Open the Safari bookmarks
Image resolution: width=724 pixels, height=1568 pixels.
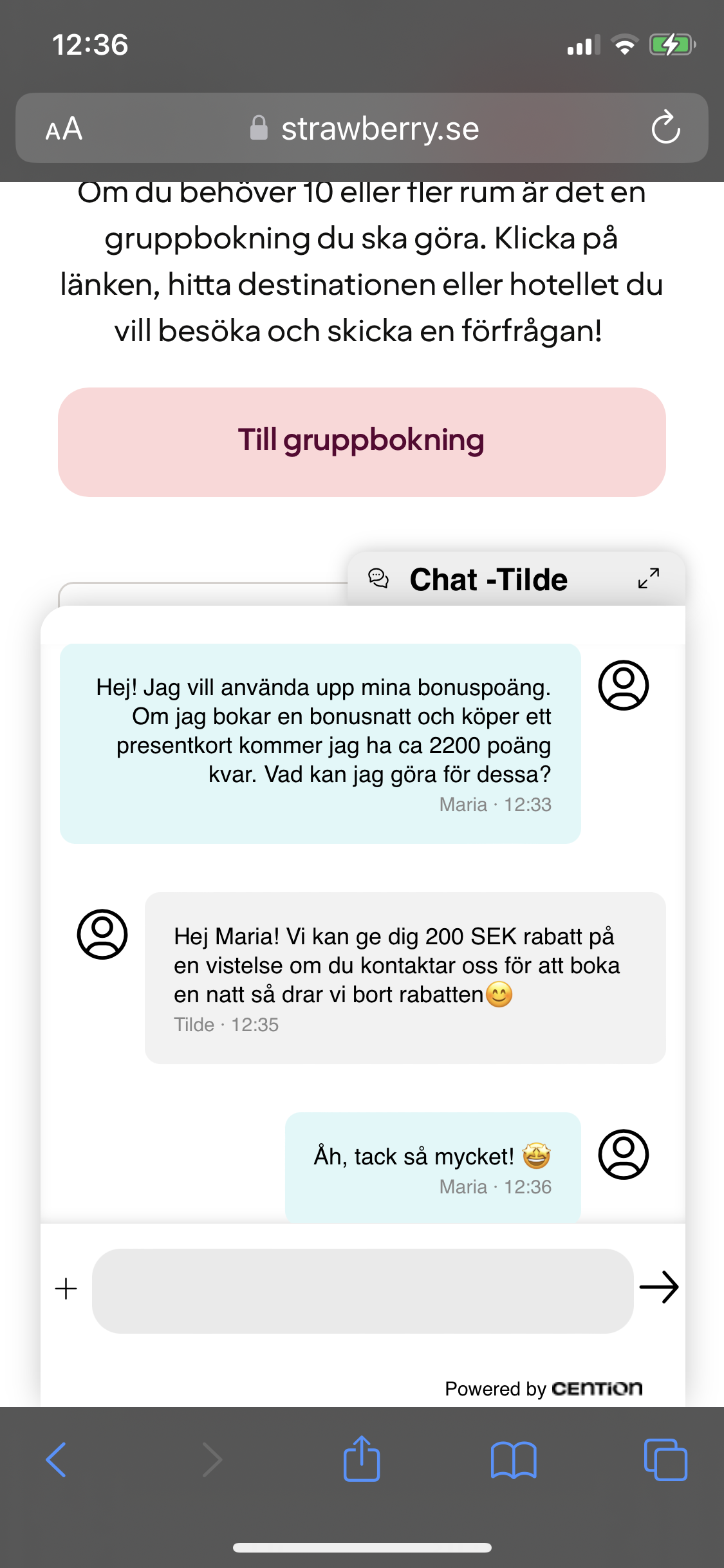[x=513, y=1460]
